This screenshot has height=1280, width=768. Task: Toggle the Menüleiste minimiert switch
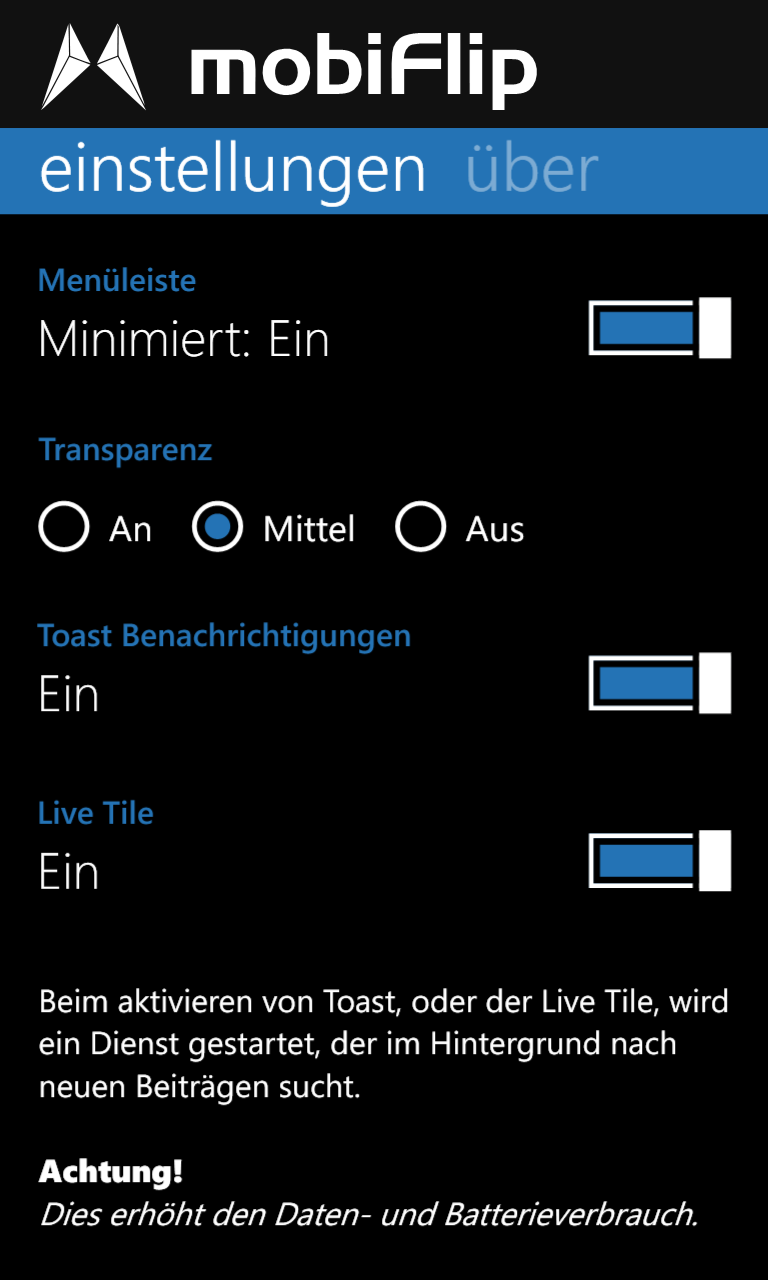tap(660, 327)
